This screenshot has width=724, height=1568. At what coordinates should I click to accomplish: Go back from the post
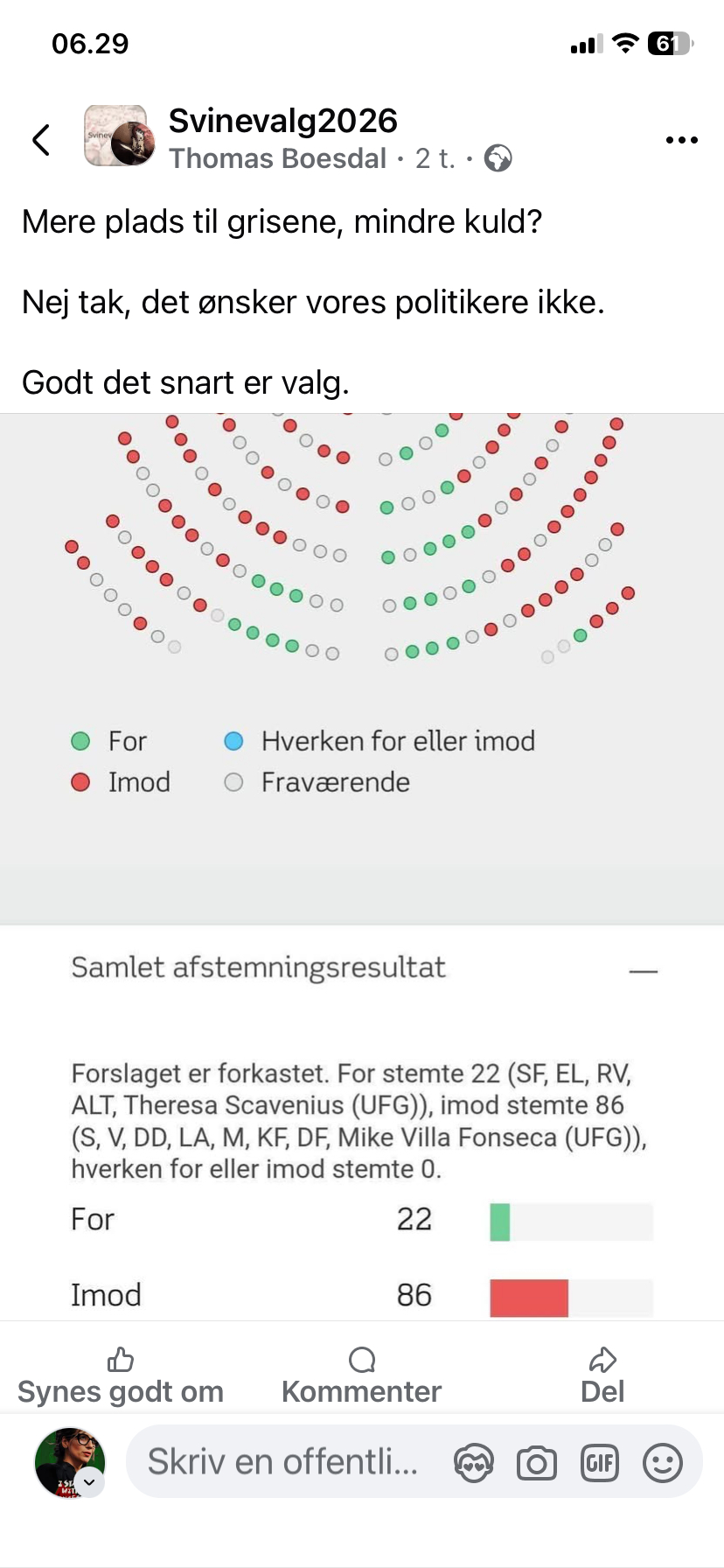point(41,140)
